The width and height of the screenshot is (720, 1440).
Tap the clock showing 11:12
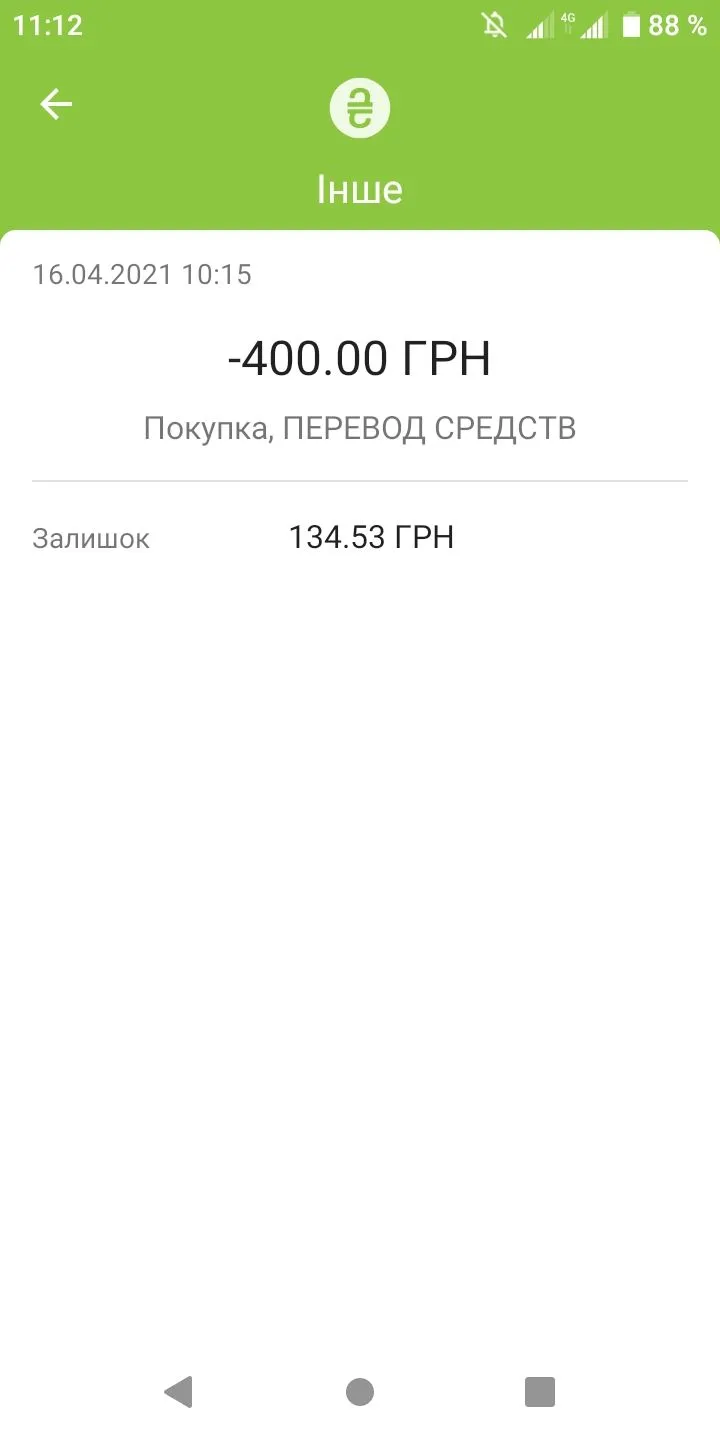[47, 25]
